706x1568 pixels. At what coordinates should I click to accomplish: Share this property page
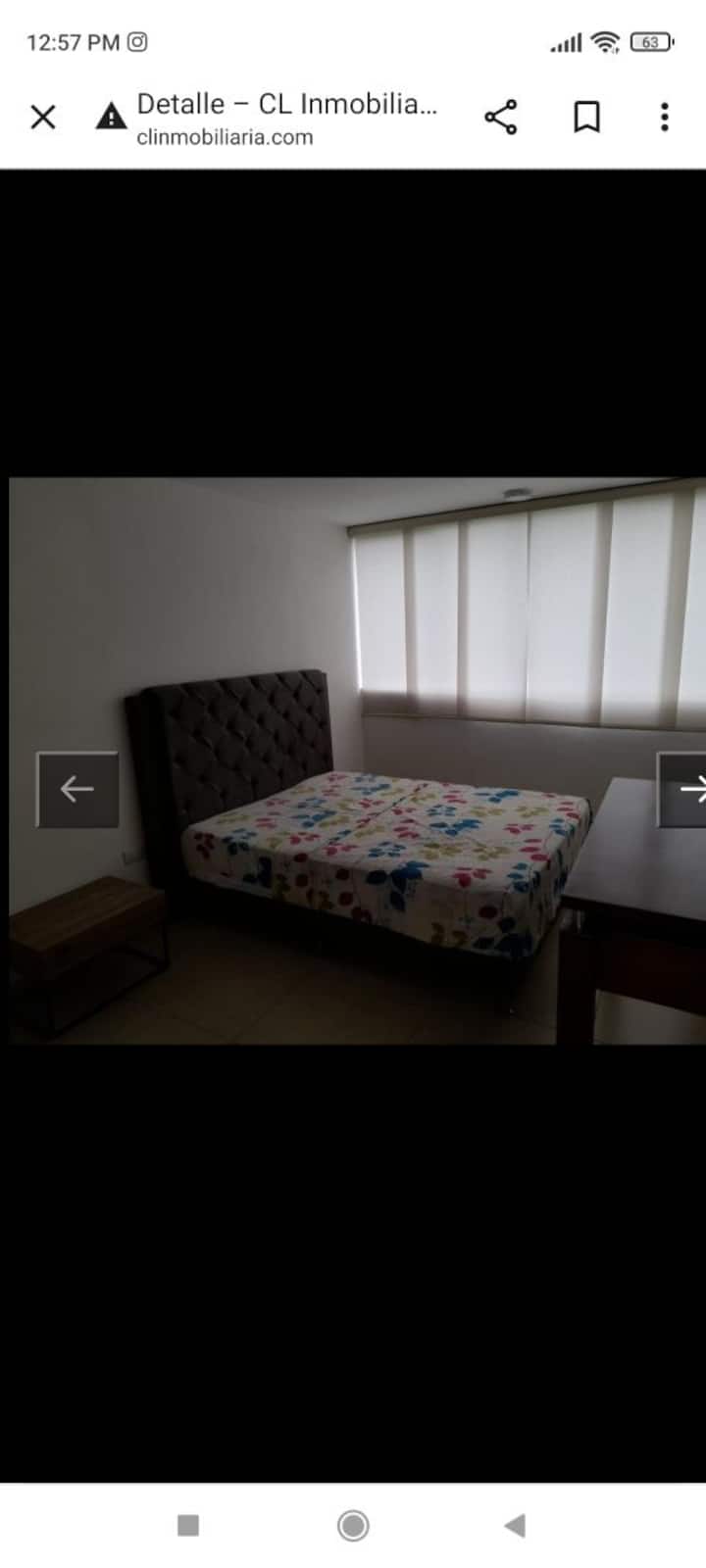[501, 118]
